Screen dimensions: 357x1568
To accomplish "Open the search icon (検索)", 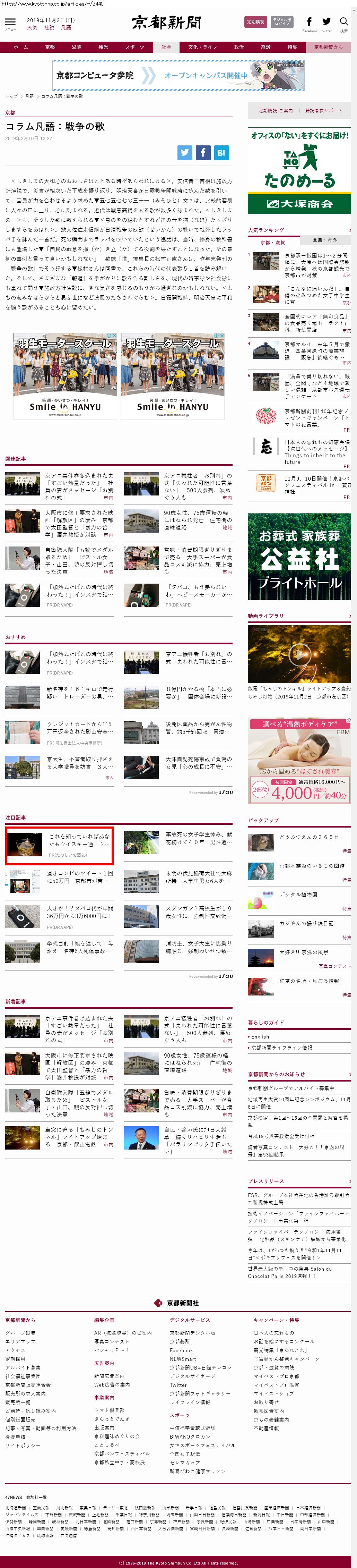I will (343, 23).
